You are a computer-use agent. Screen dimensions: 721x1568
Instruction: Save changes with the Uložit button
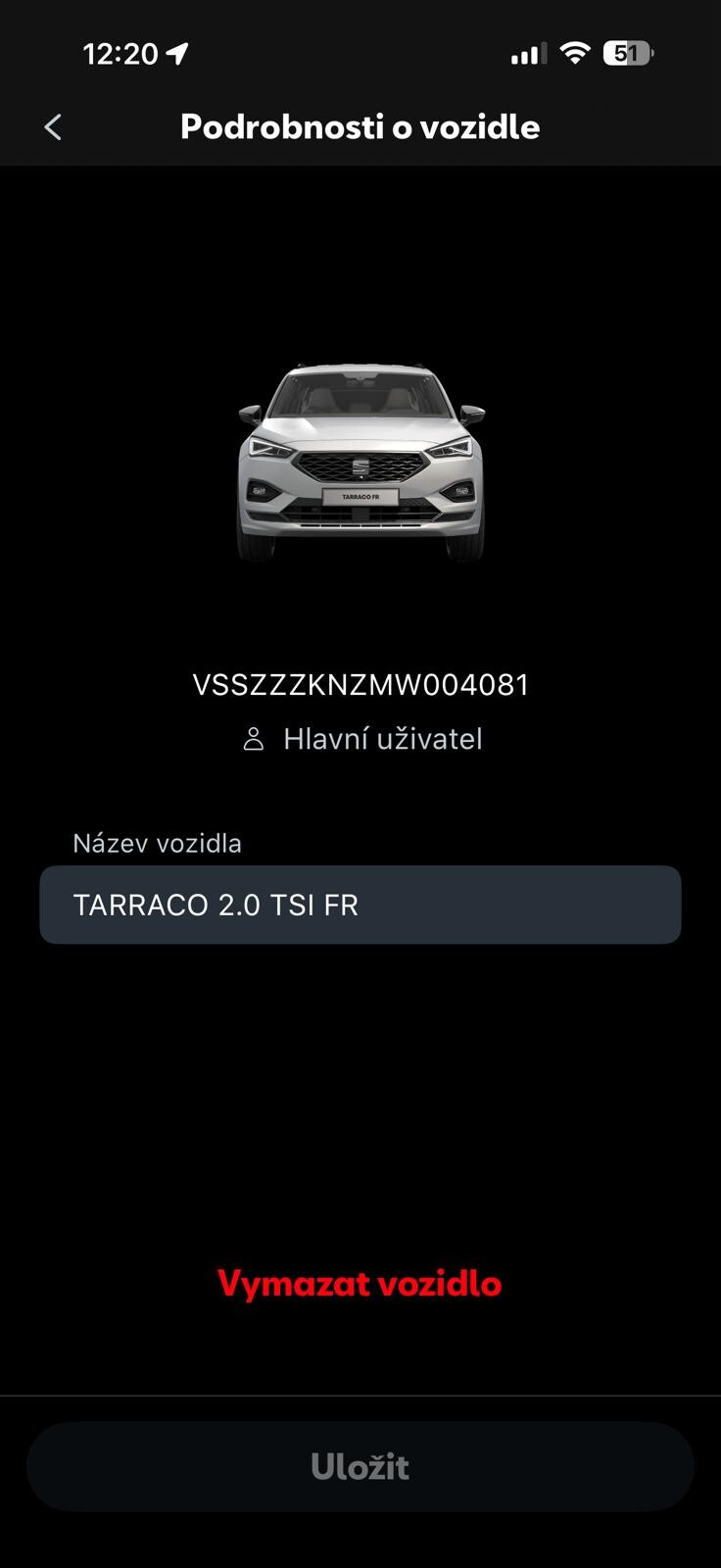click(x=360, y=1466)
